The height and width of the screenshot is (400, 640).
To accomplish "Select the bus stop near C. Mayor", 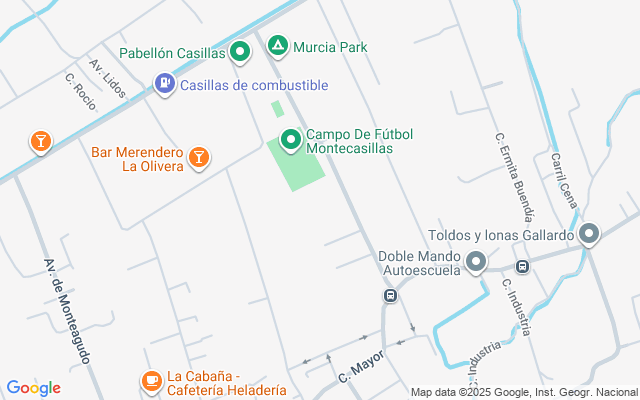I will pyautogui.click(x=390, y=295).
